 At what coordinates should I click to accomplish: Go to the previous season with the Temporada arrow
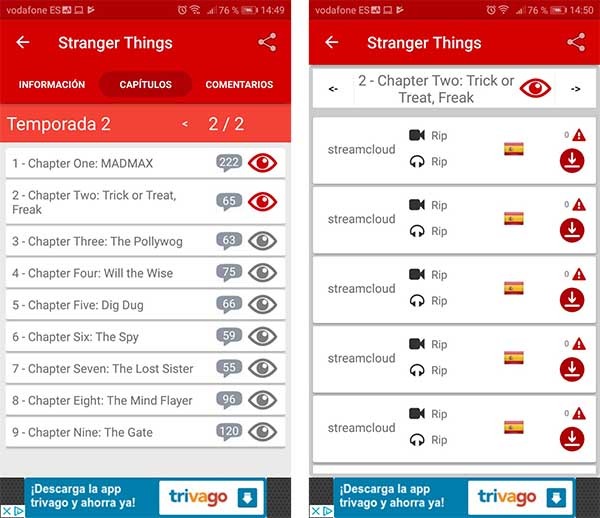pos(184,125)
